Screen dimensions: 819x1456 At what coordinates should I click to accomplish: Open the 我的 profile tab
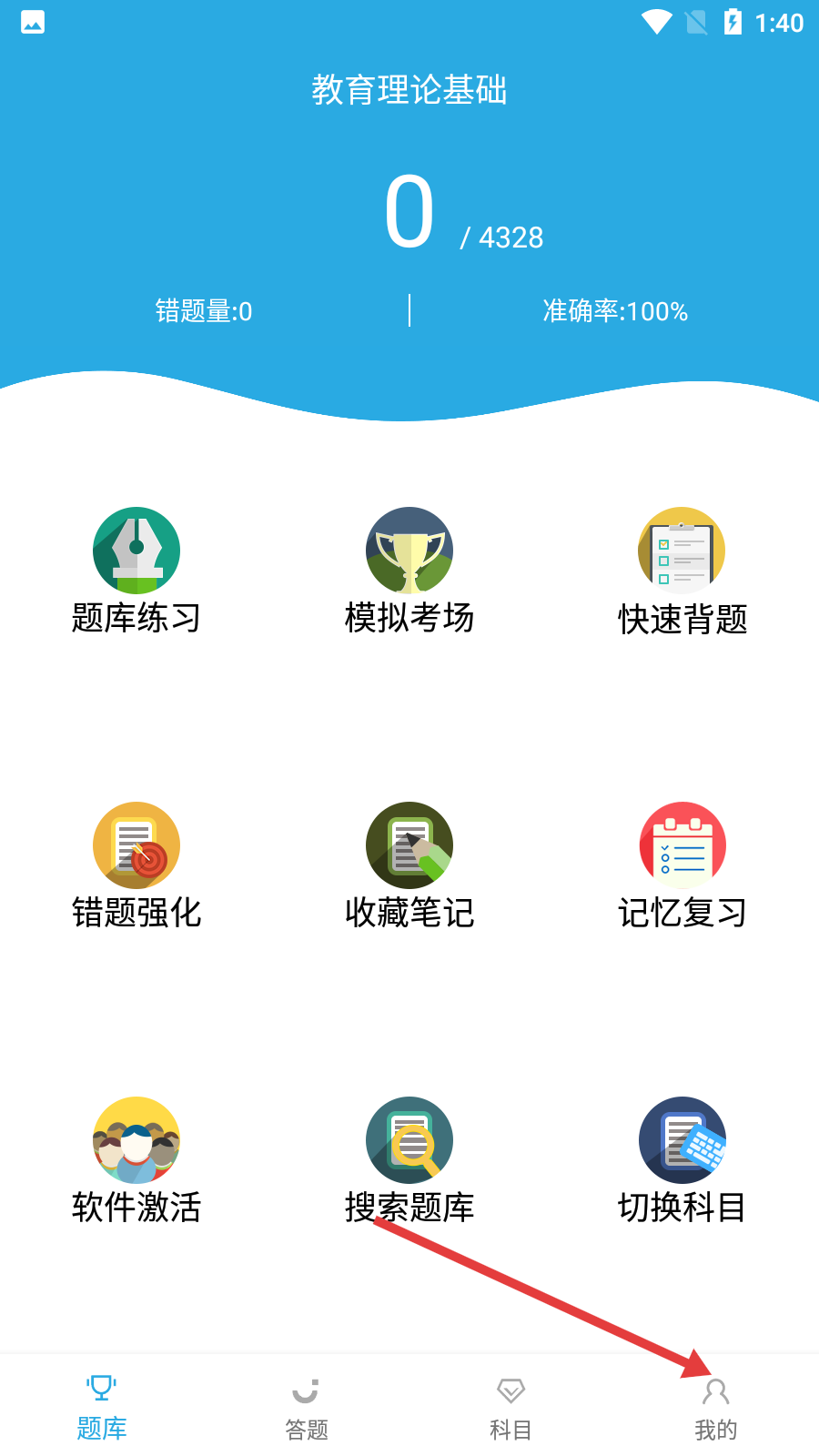[x=716, y=1407]
